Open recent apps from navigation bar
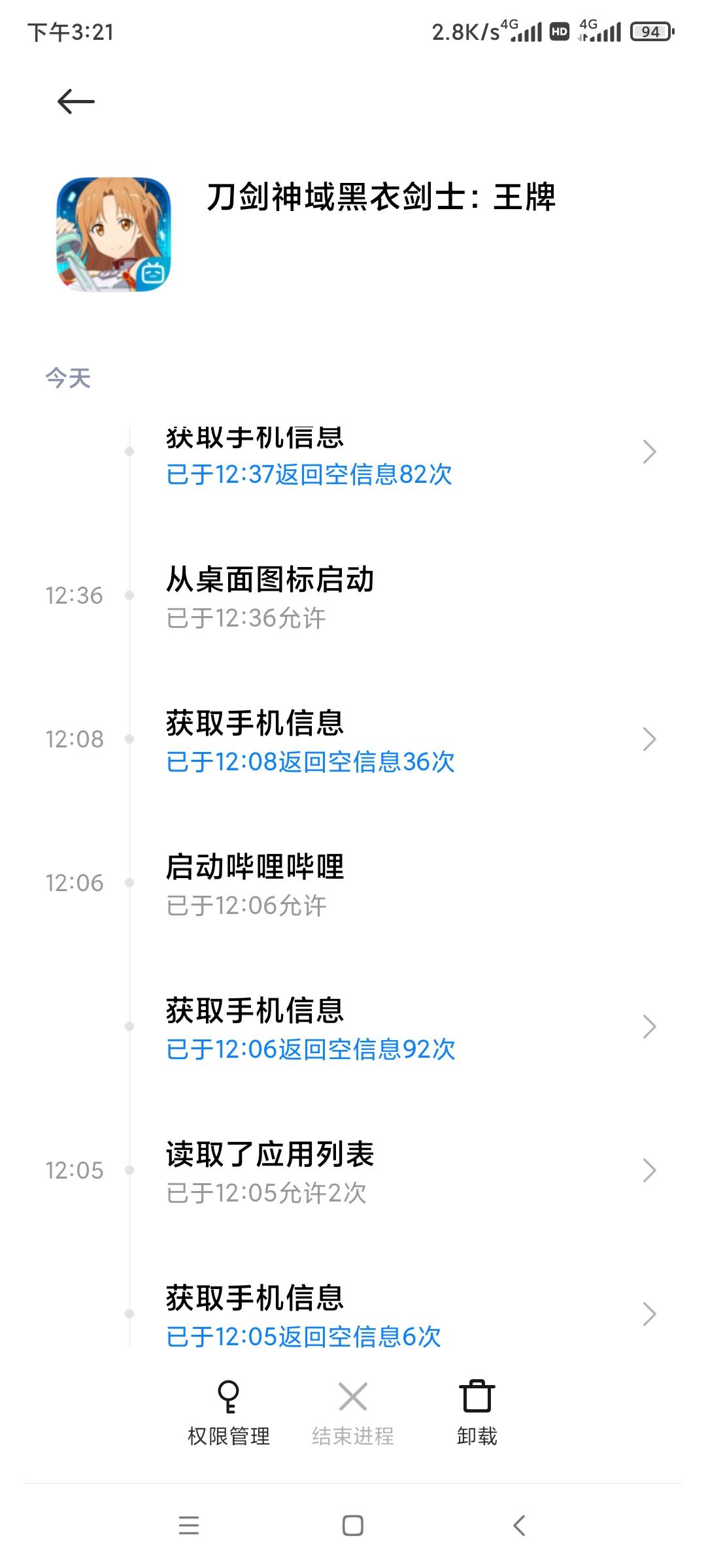The width and height of the screenshot is (706, 1568). click(x=188, y=1526)
